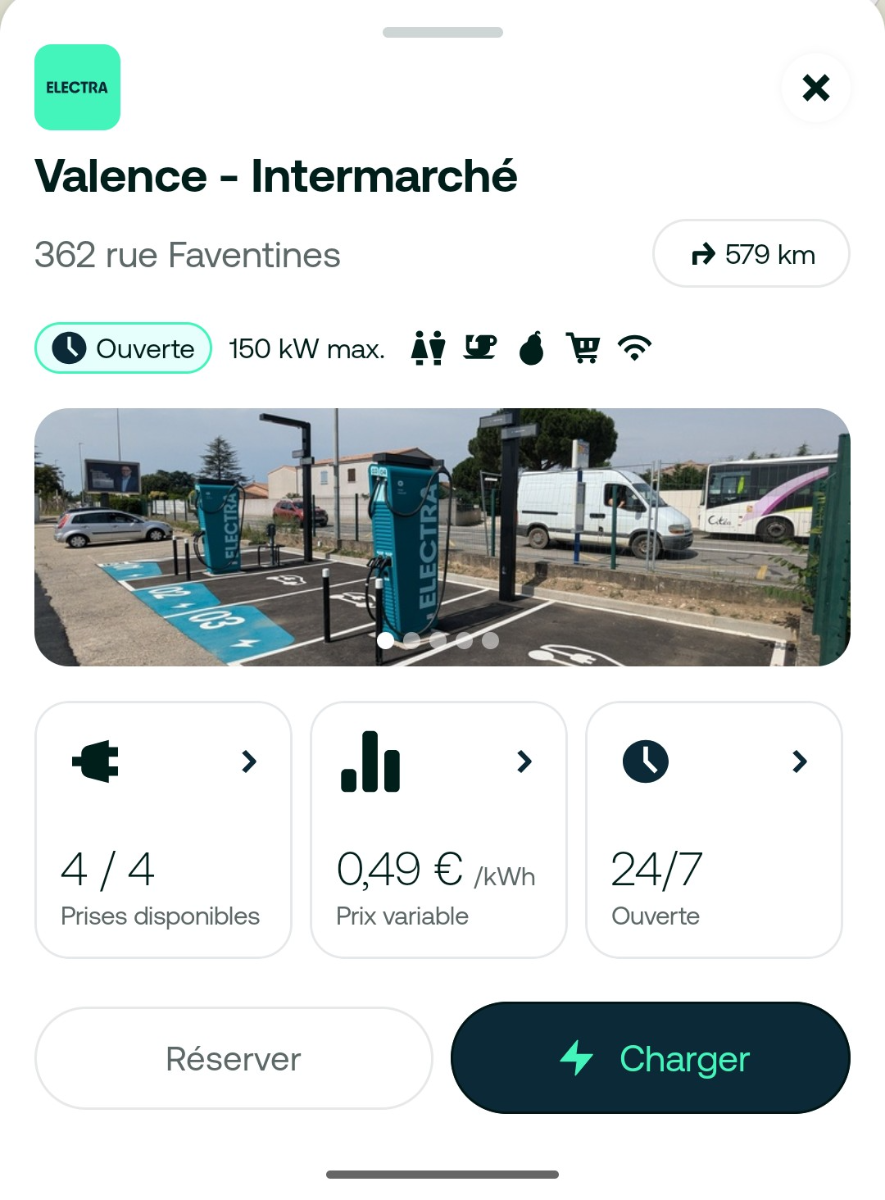Start charging with the Charger button

650,1058
